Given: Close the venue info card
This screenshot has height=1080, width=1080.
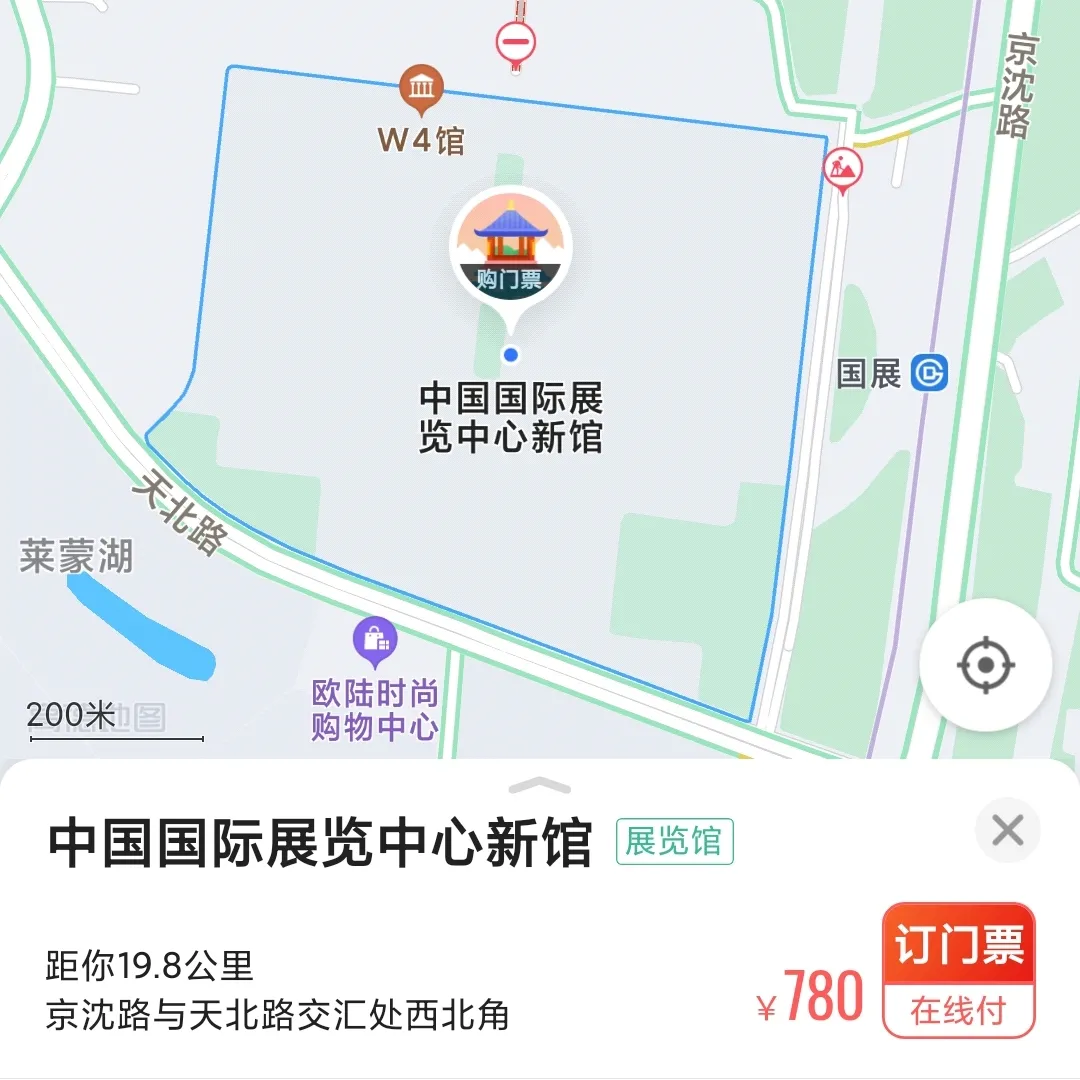Looking at the screenshot, I should (1007, 830).
